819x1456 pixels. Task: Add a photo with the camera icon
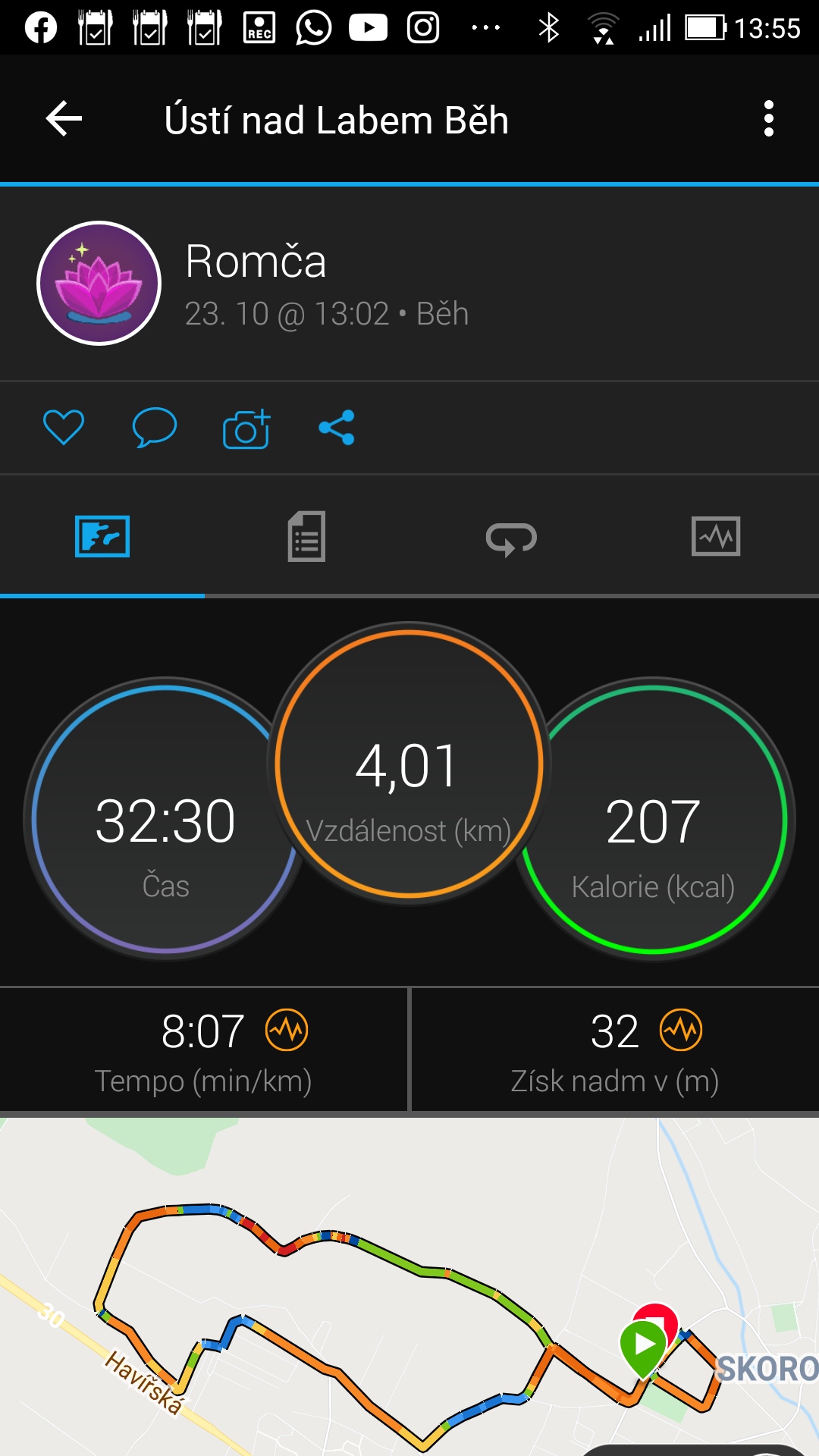(x=246, y=428)
